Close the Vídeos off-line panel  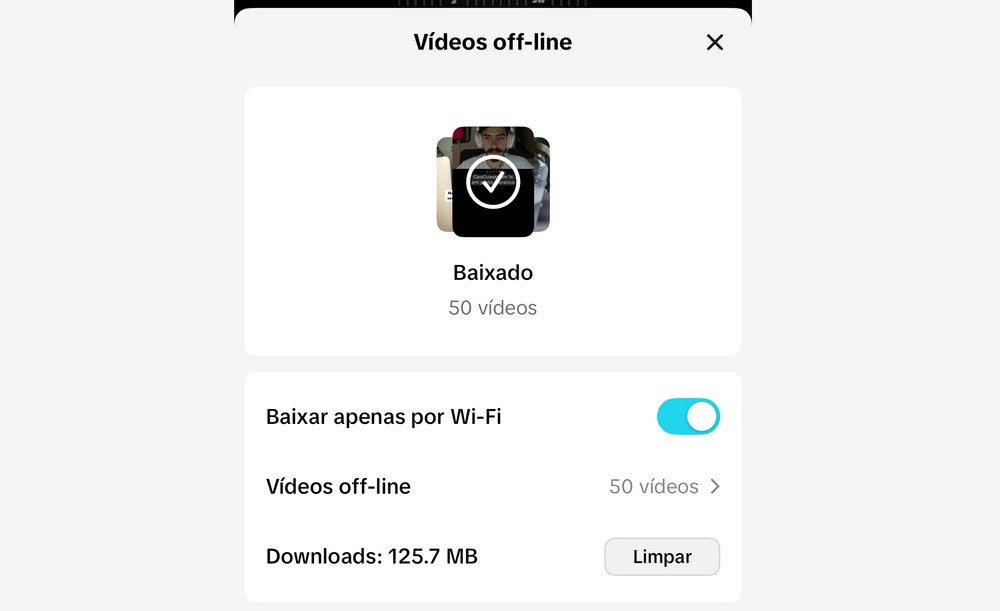[714, 42]
